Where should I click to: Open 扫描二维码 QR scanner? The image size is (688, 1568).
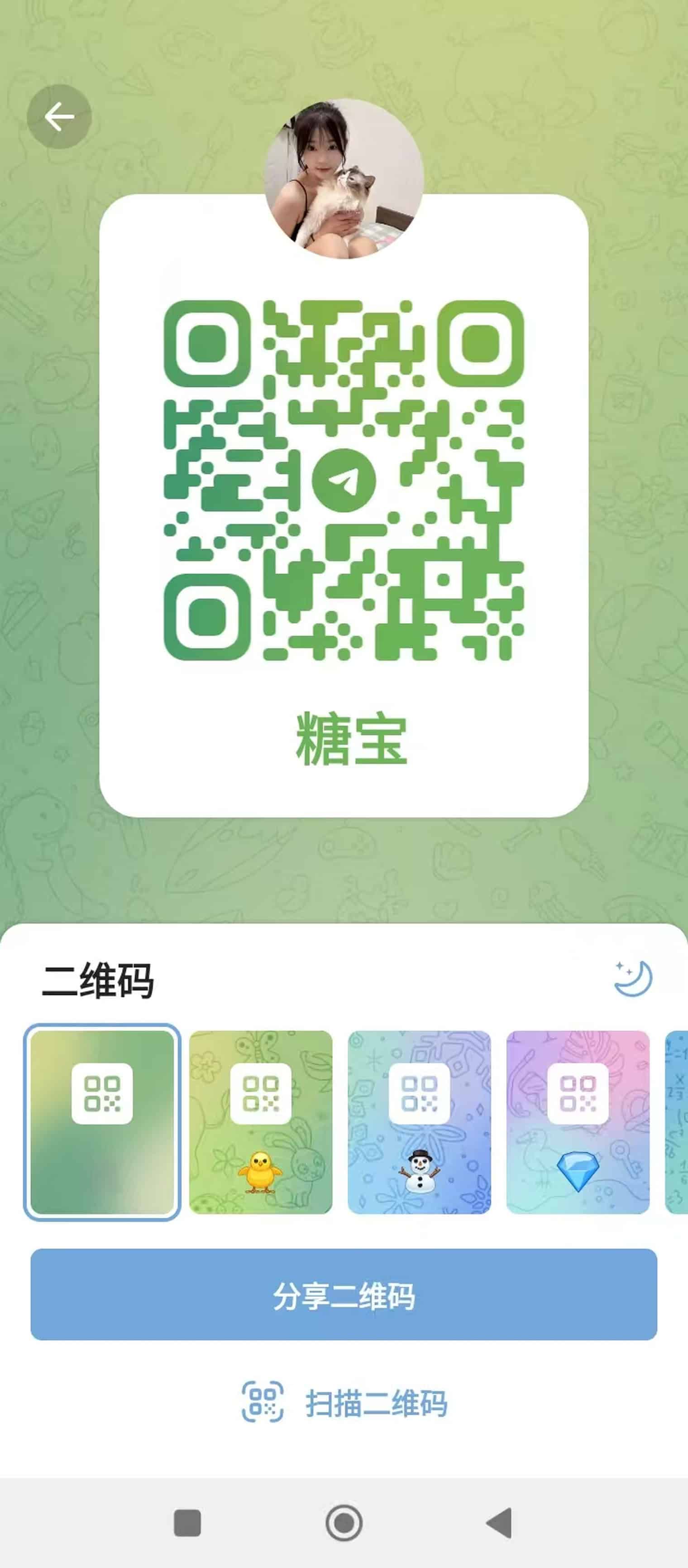[x=344, y=1402]
